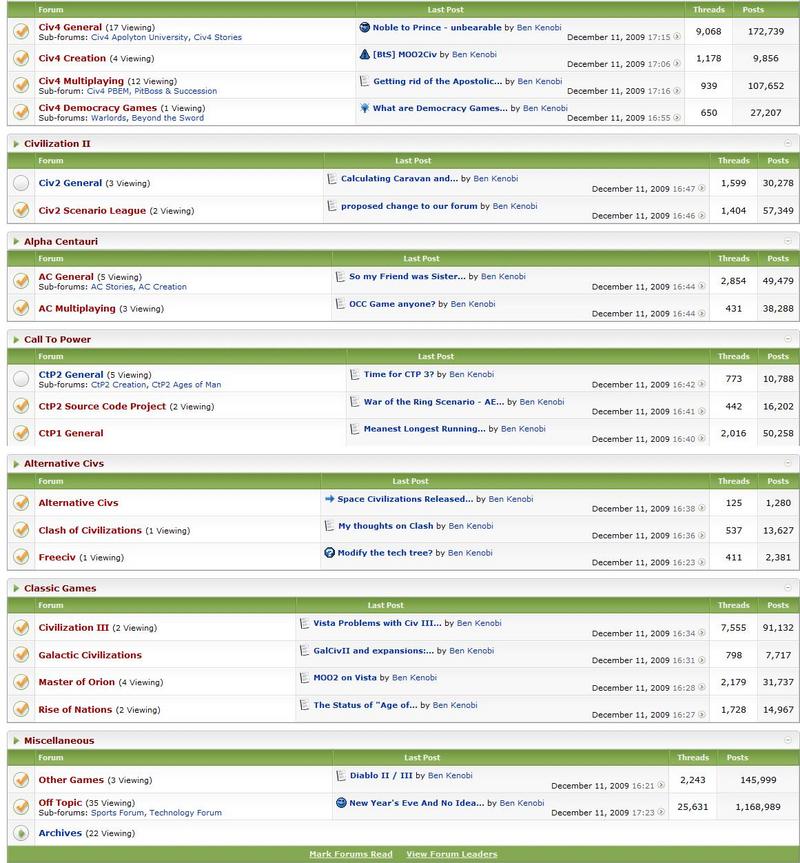800x863 pixels.
Task: Open the Master of Orion forum
Action: 77,682
